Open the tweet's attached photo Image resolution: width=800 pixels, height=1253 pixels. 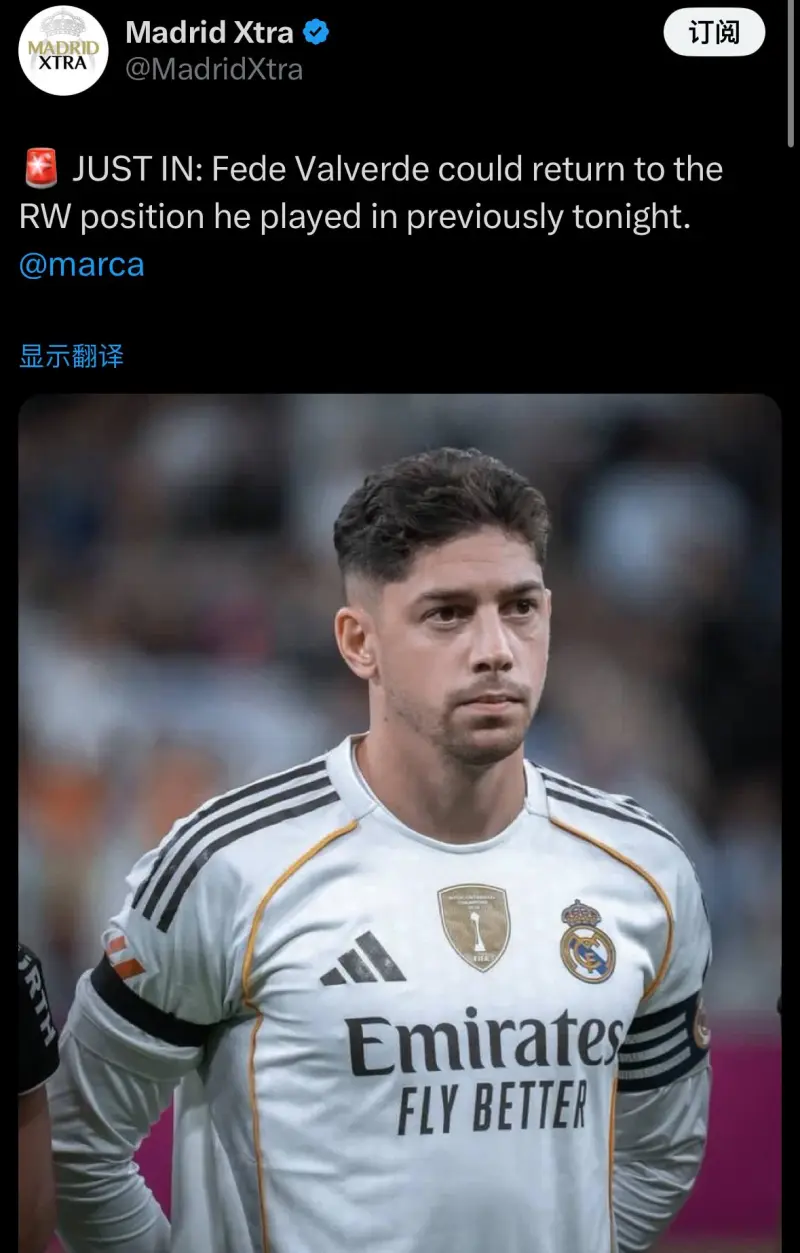click(400, 820)
